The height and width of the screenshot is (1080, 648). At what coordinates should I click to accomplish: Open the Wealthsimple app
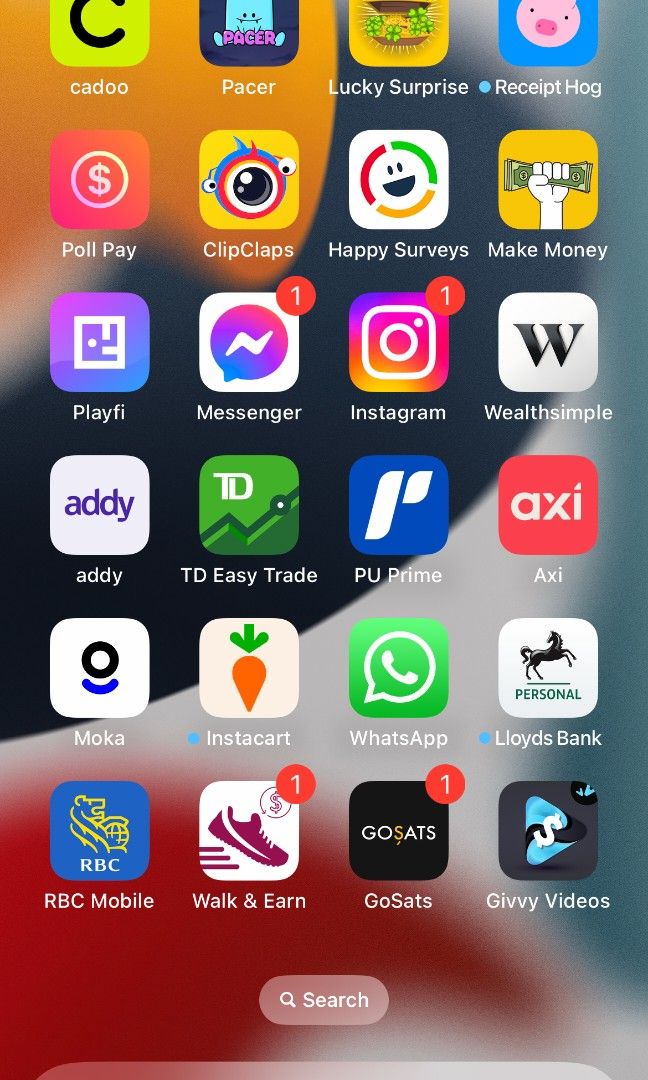click(x=548, y=343)
